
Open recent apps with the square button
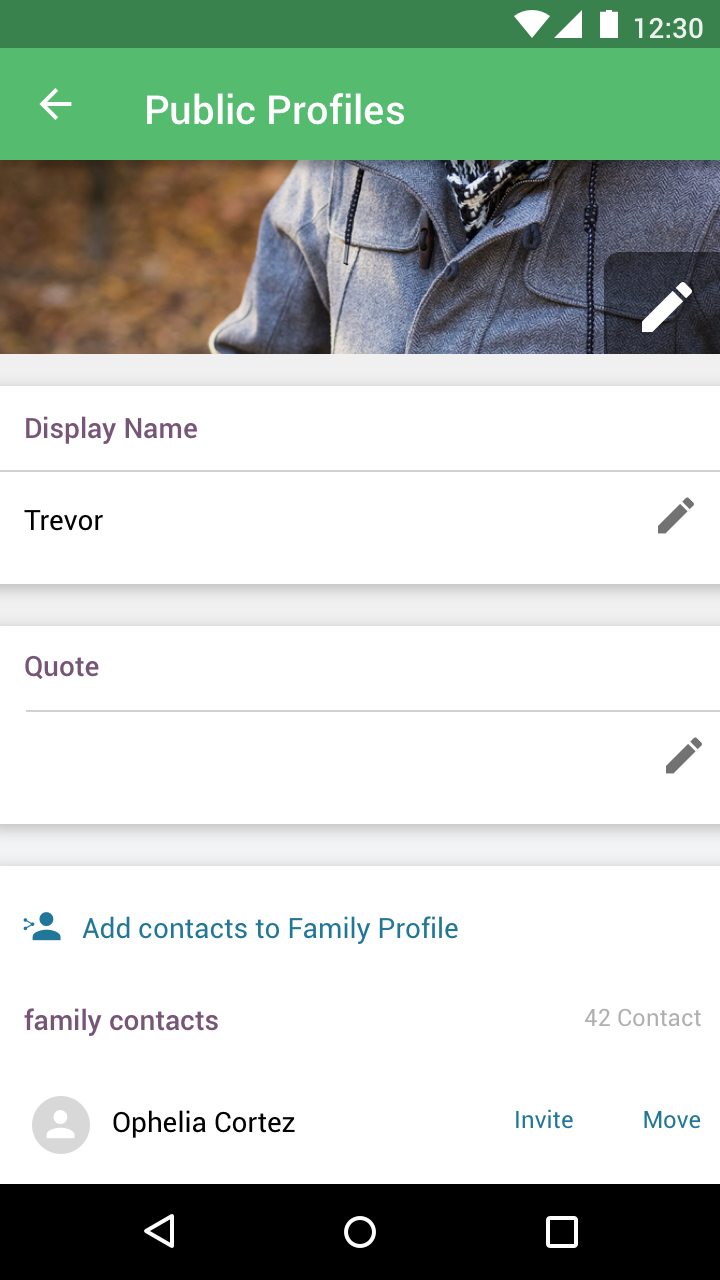click(x=561, y=1231)
